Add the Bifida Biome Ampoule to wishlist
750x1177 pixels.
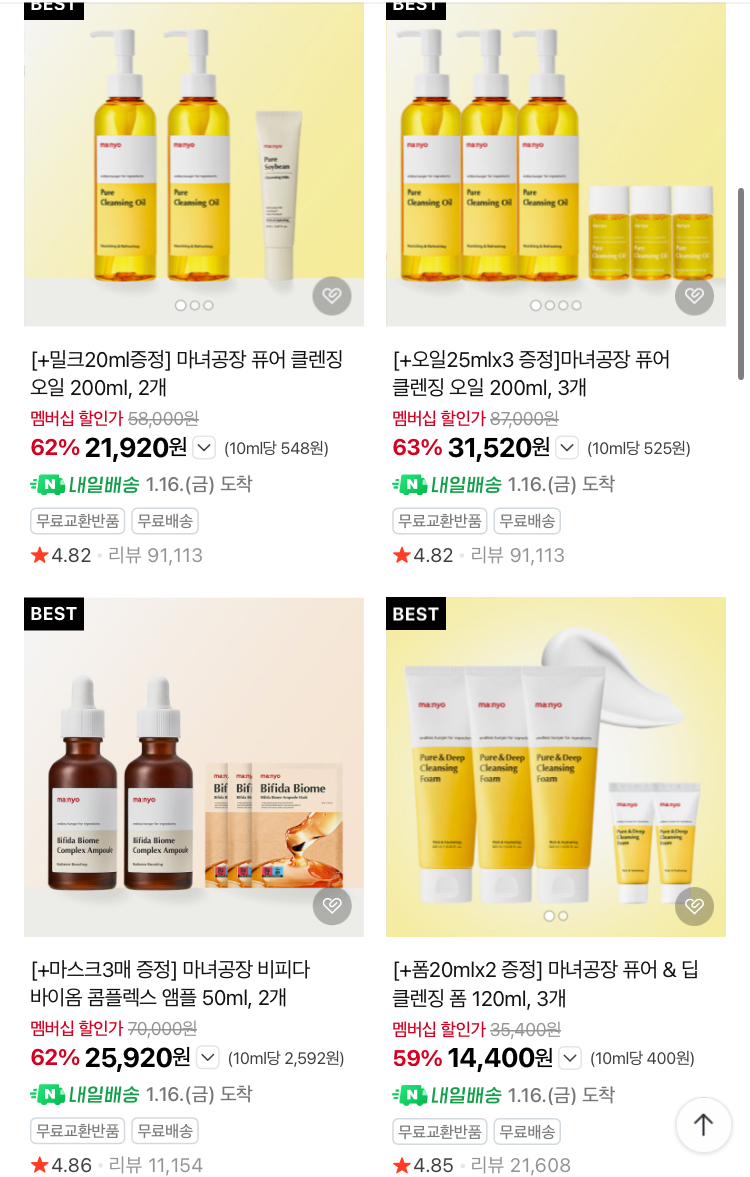coord(332,906)
